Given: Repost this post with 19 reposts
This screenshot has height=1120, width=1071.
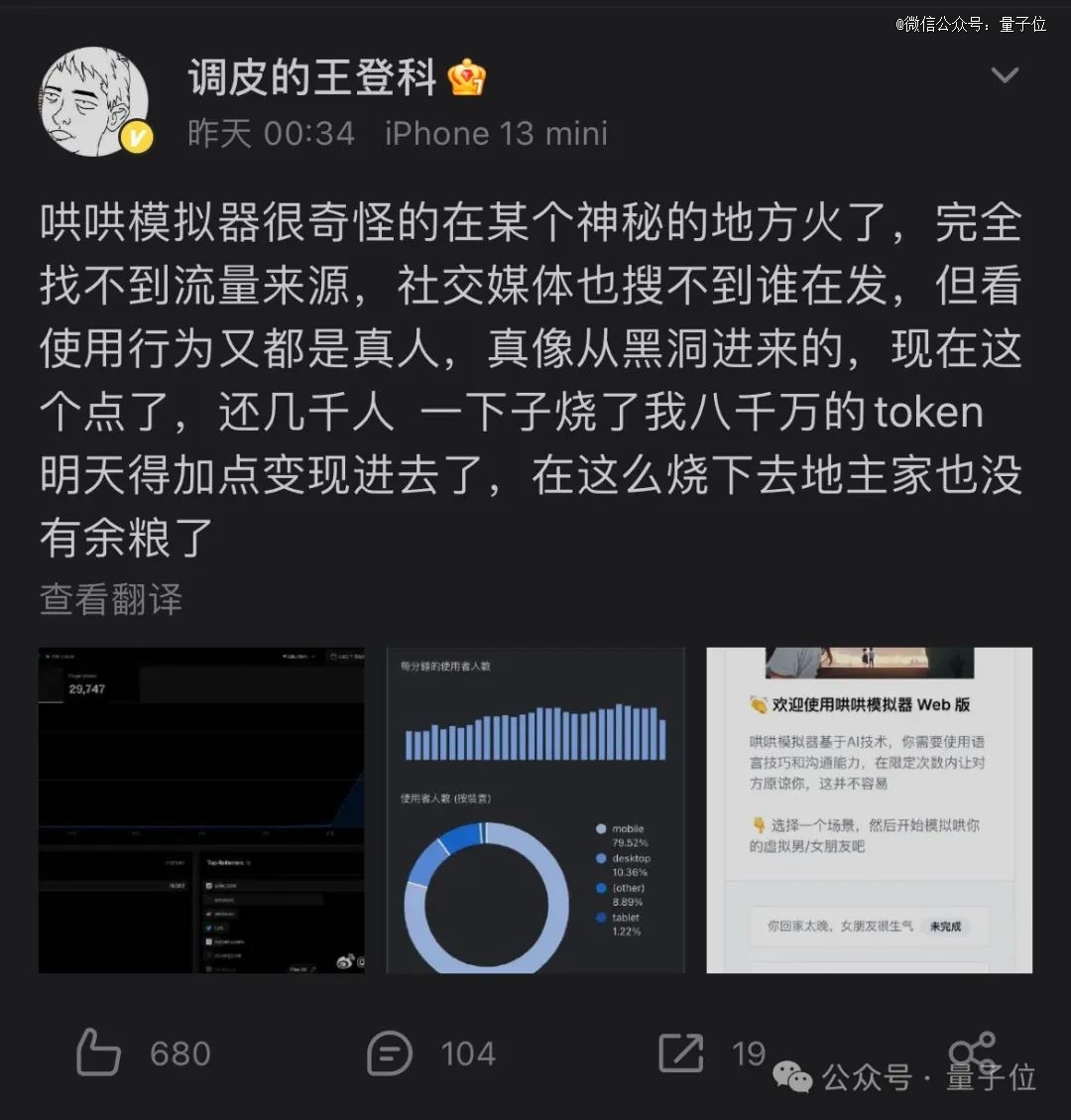Looking at the screenshot, I should point(681,1053).
